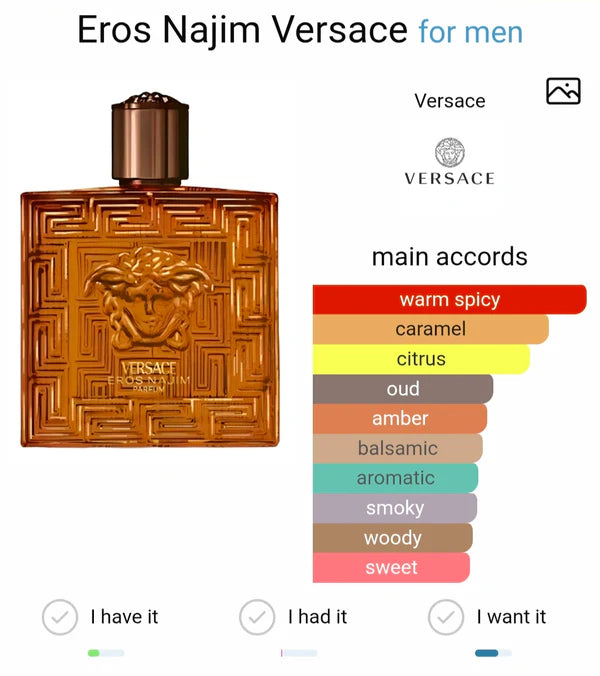Image resolution: width=600 pixels, height=676 pixels.
Task: Open the Versace designer page
Action: tap(449, 163)
